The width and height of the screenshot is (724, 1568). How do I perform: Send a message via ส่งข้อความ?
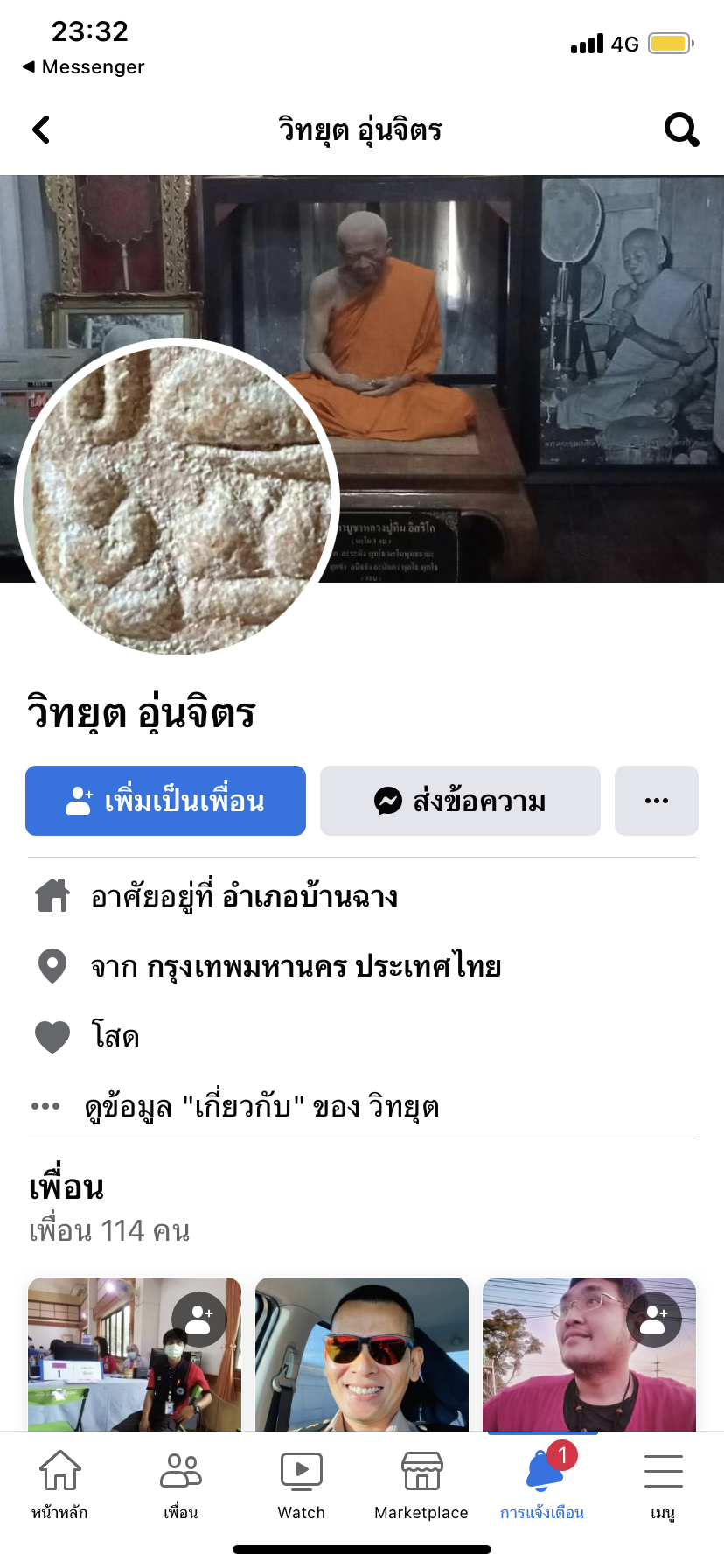point(460,801)
